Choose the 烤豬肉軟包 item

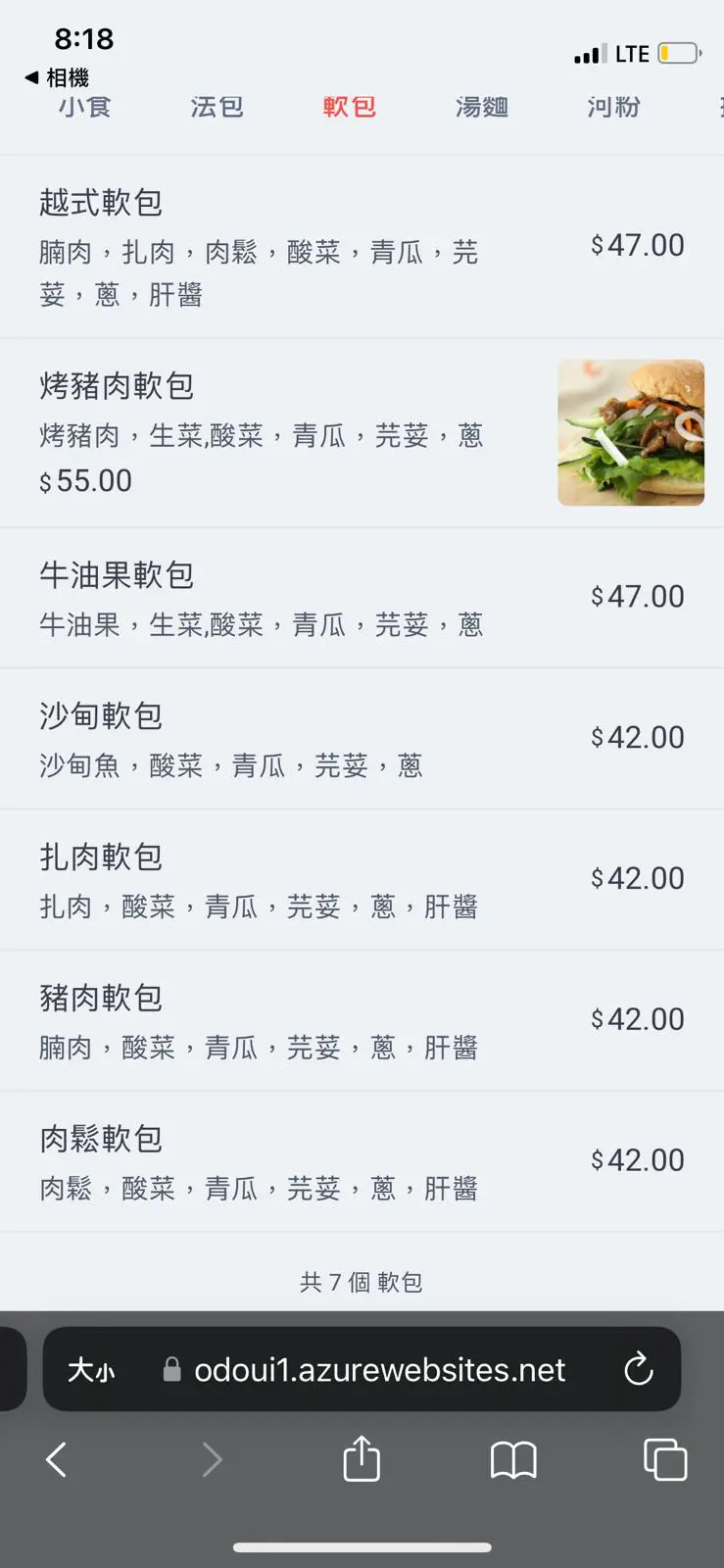pyautogui.click(x=362, y=432)
